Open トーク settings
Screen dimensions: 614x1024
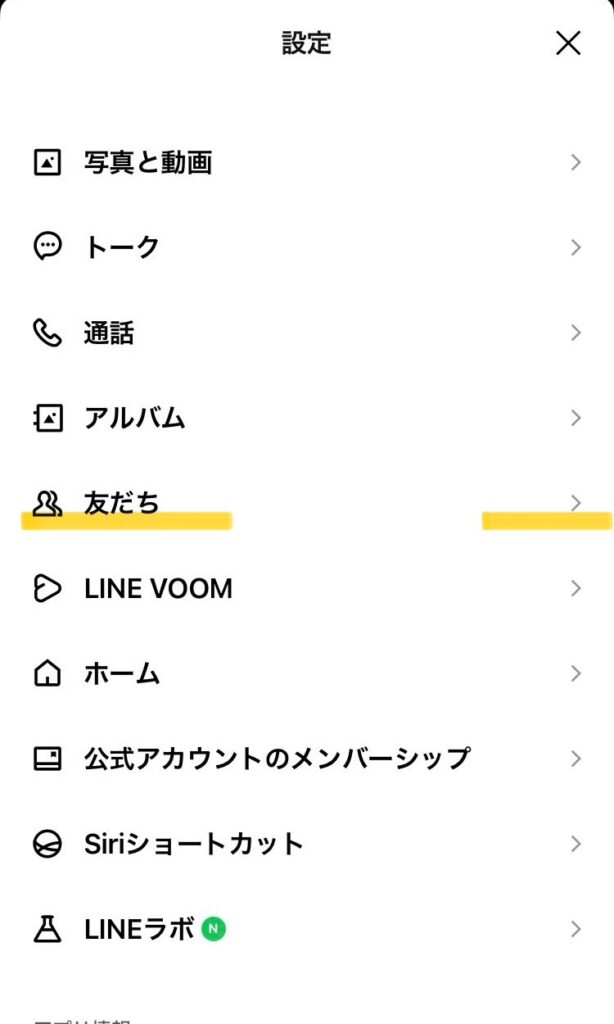pyautogui.click(x=307, y=247)
